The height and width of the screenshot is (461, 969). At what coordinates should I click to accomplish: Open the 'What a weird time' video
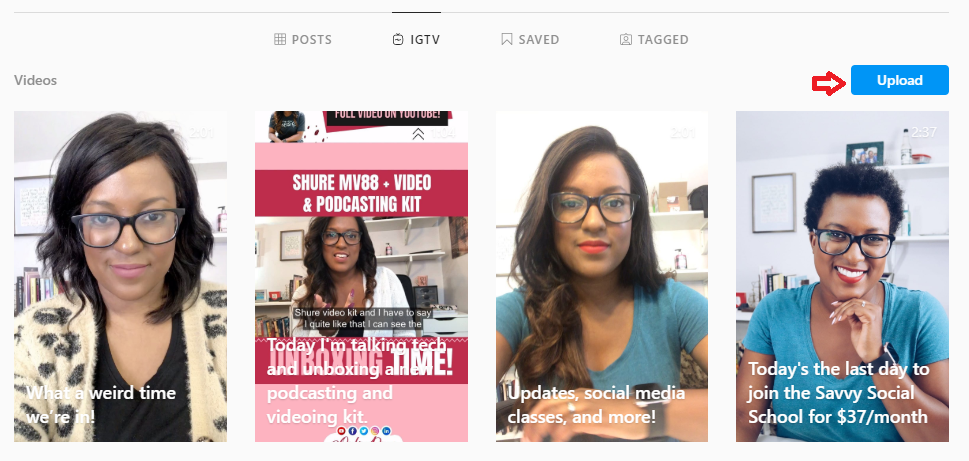click(x=120, y=275)
